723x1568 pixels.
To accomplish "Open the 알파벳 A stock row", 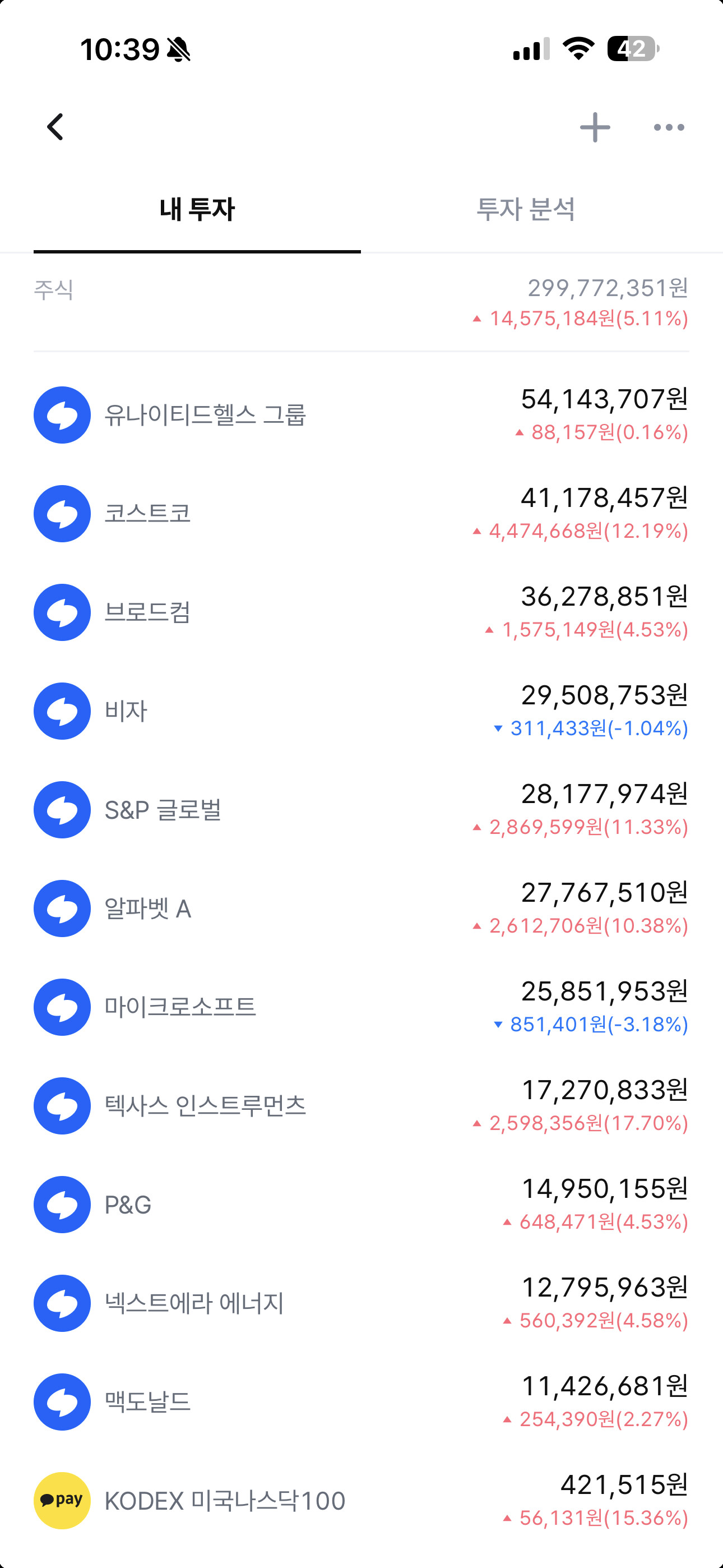I will [360, 908].
